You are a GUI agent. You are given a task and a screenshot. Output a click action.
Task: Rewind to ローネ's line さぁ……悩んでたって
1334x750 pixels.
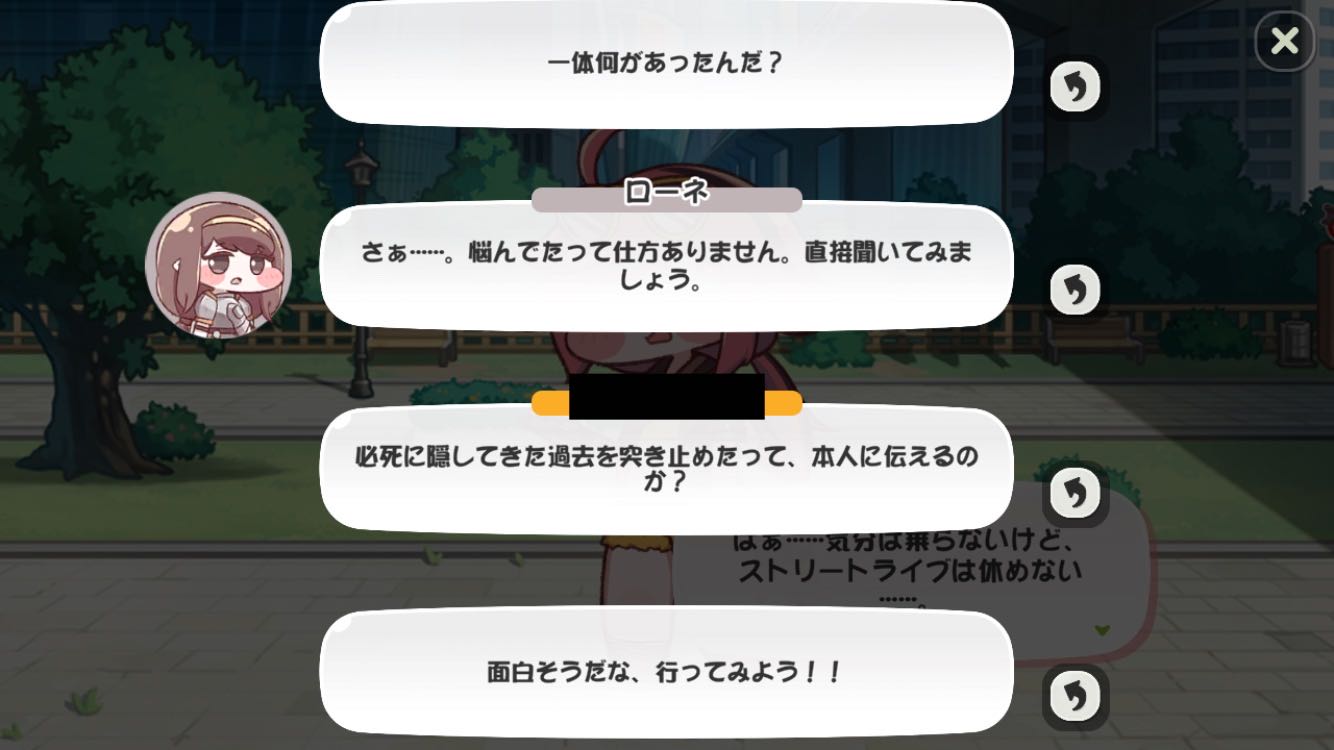click(x=1075, y=290)
